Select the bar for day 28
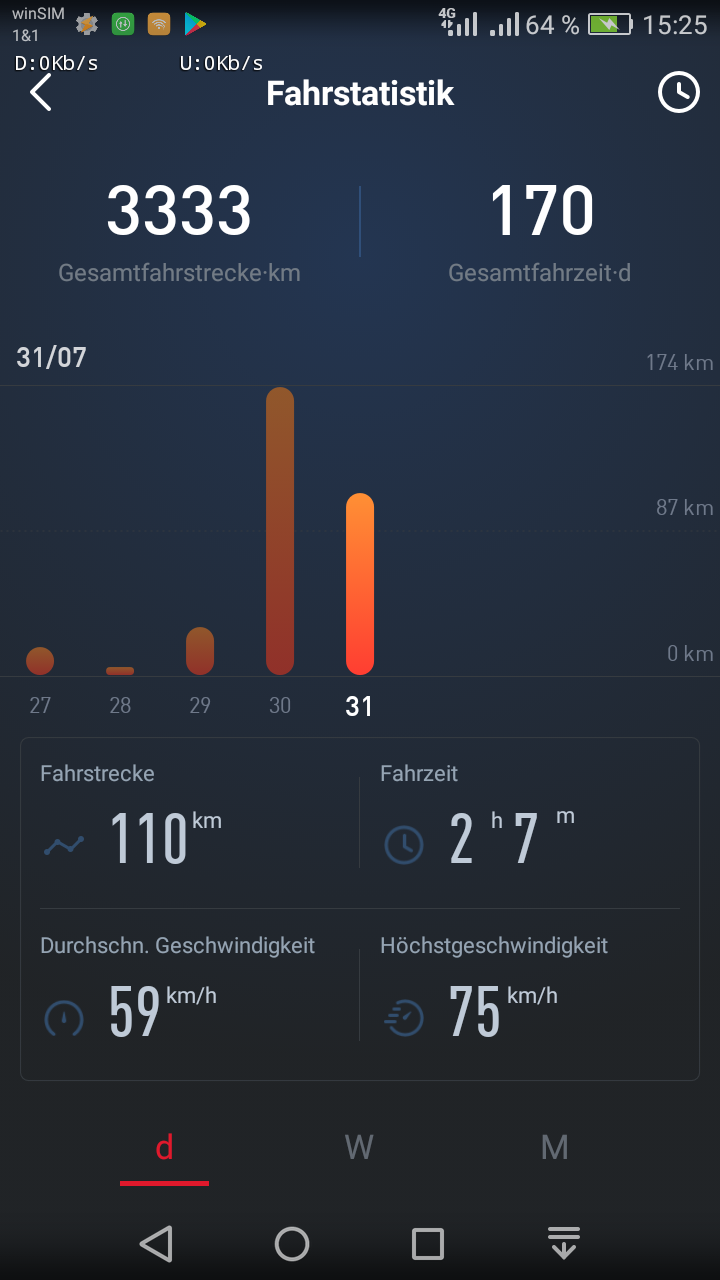720x1280 pixels. point(120,670)
